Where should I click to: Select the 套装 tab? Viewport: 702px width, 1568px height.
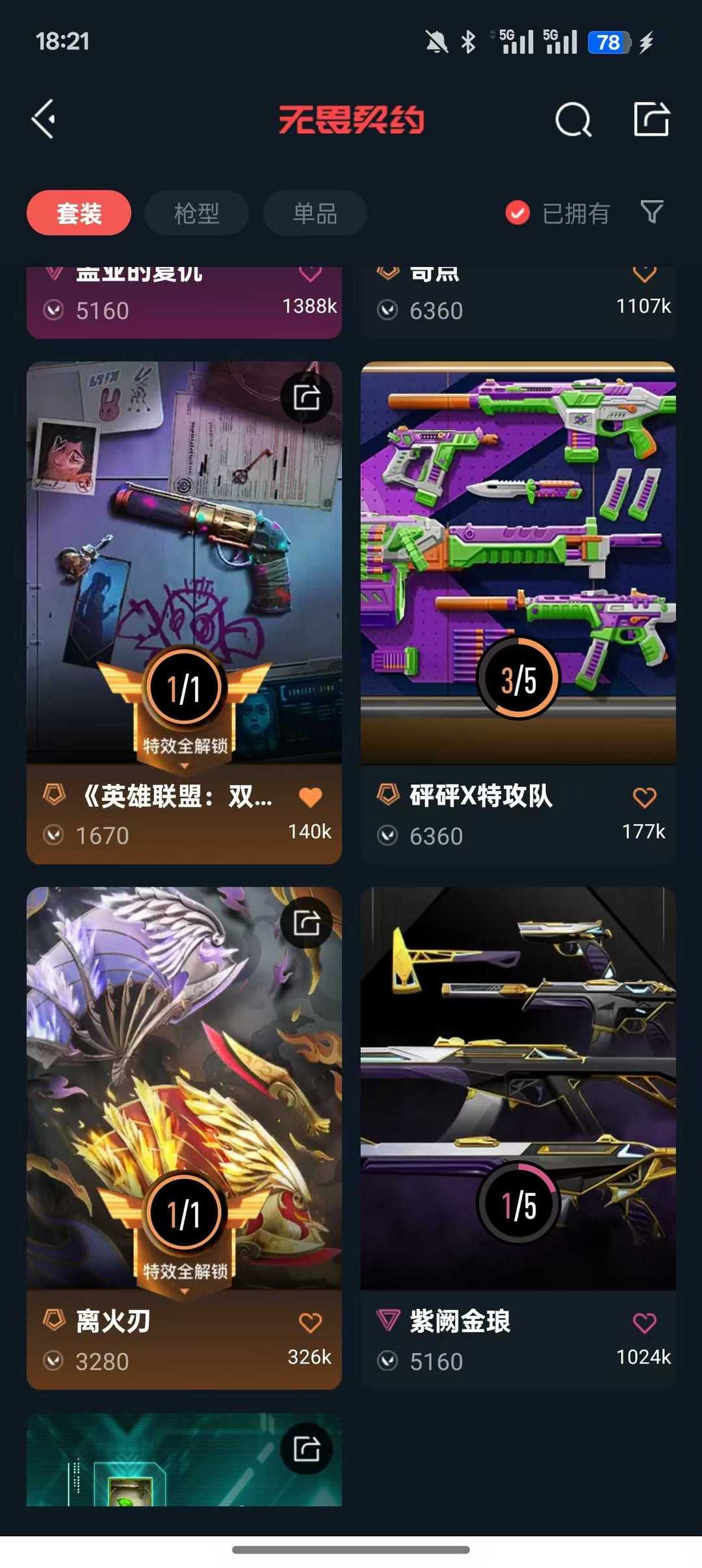coord(78,212)
